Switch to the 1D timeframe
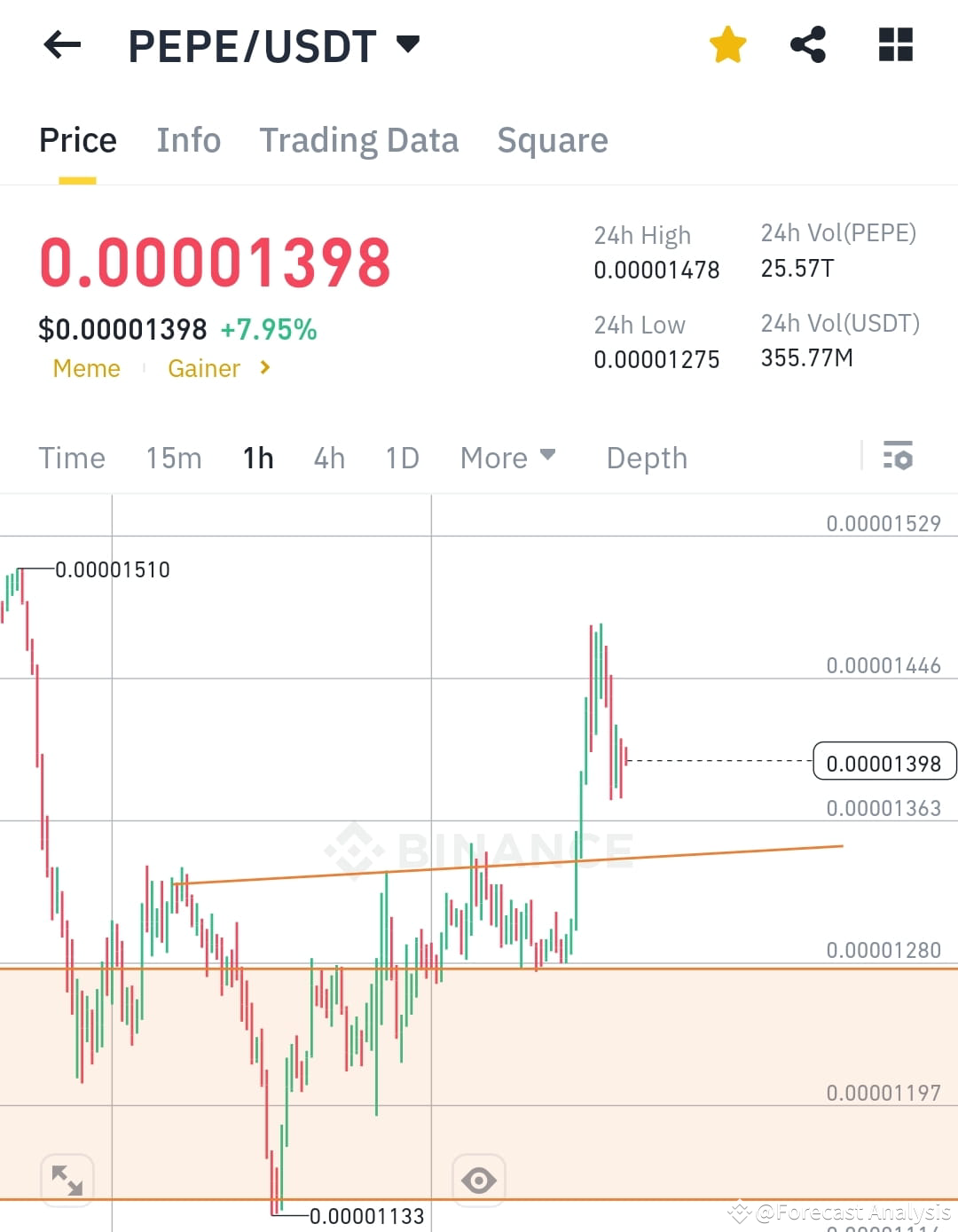This screenshot has width=958, height=1232. [x=401, y=458]
